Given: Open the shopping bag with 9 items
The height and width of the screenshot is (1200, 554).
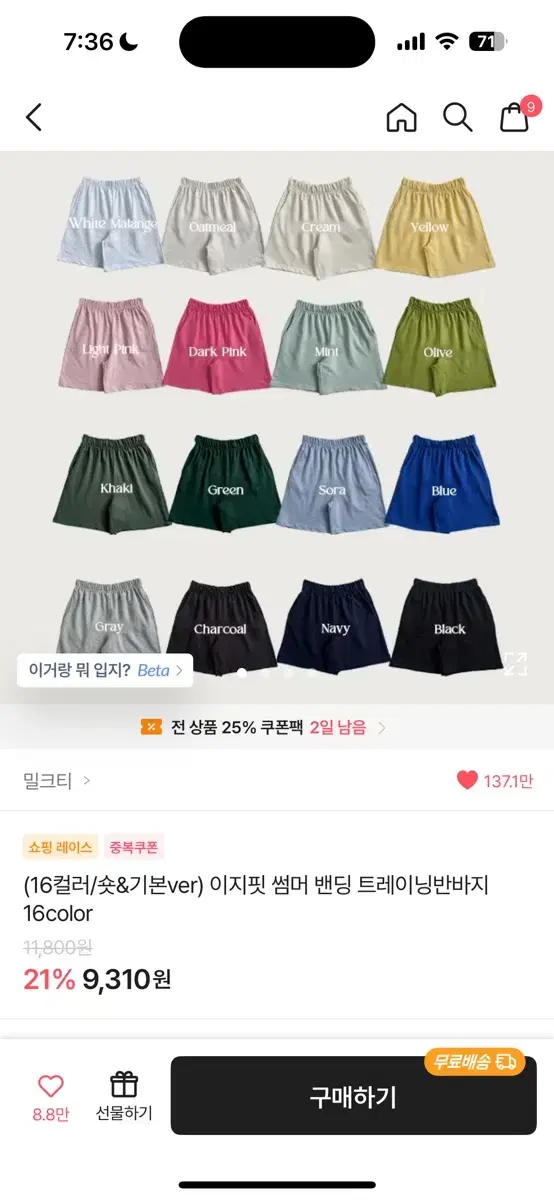Looking at the screenshot, I should point(517,115).
